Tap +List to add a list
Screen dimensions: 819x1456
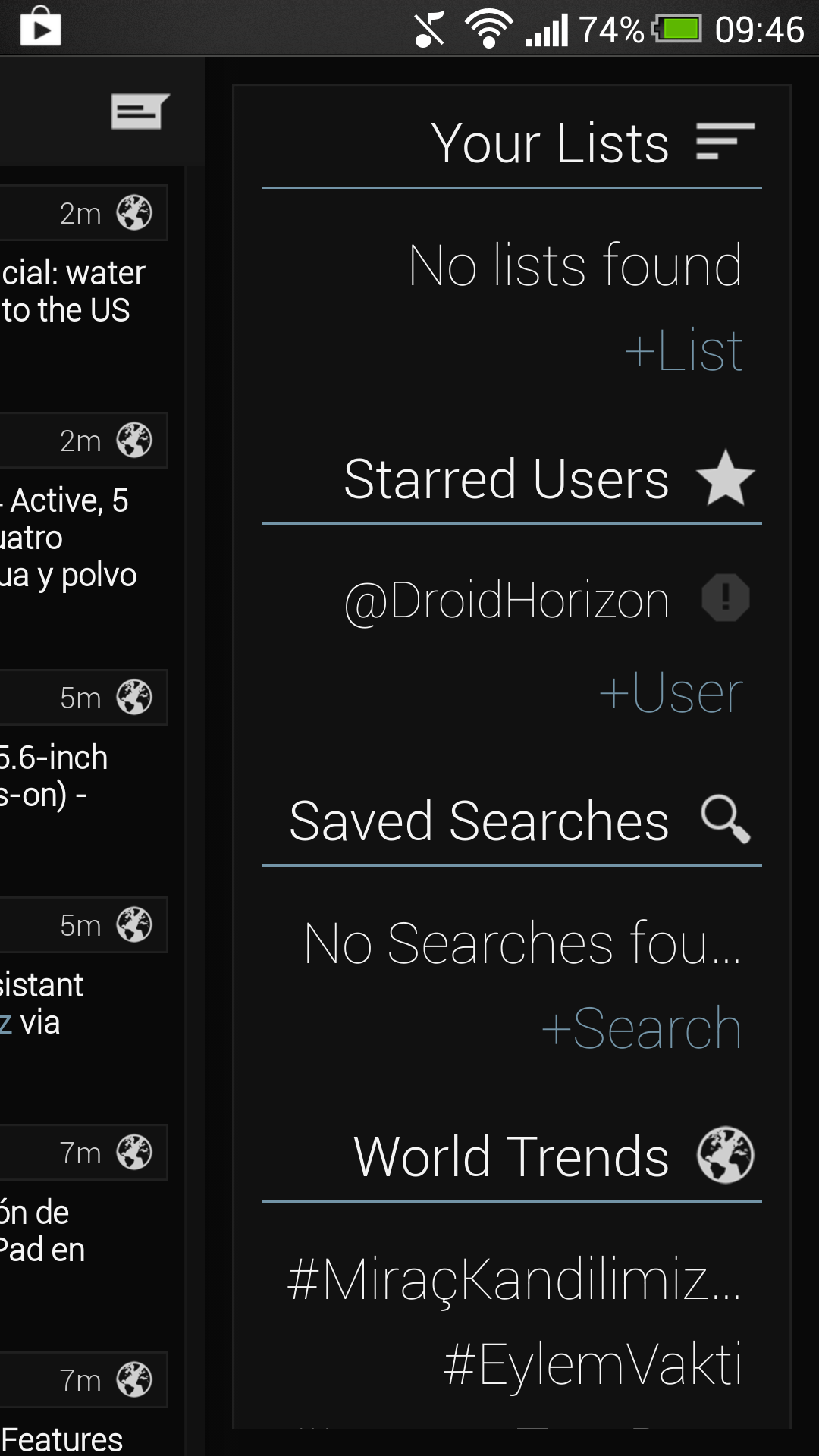pyautogui.click(x=683, y=351)
